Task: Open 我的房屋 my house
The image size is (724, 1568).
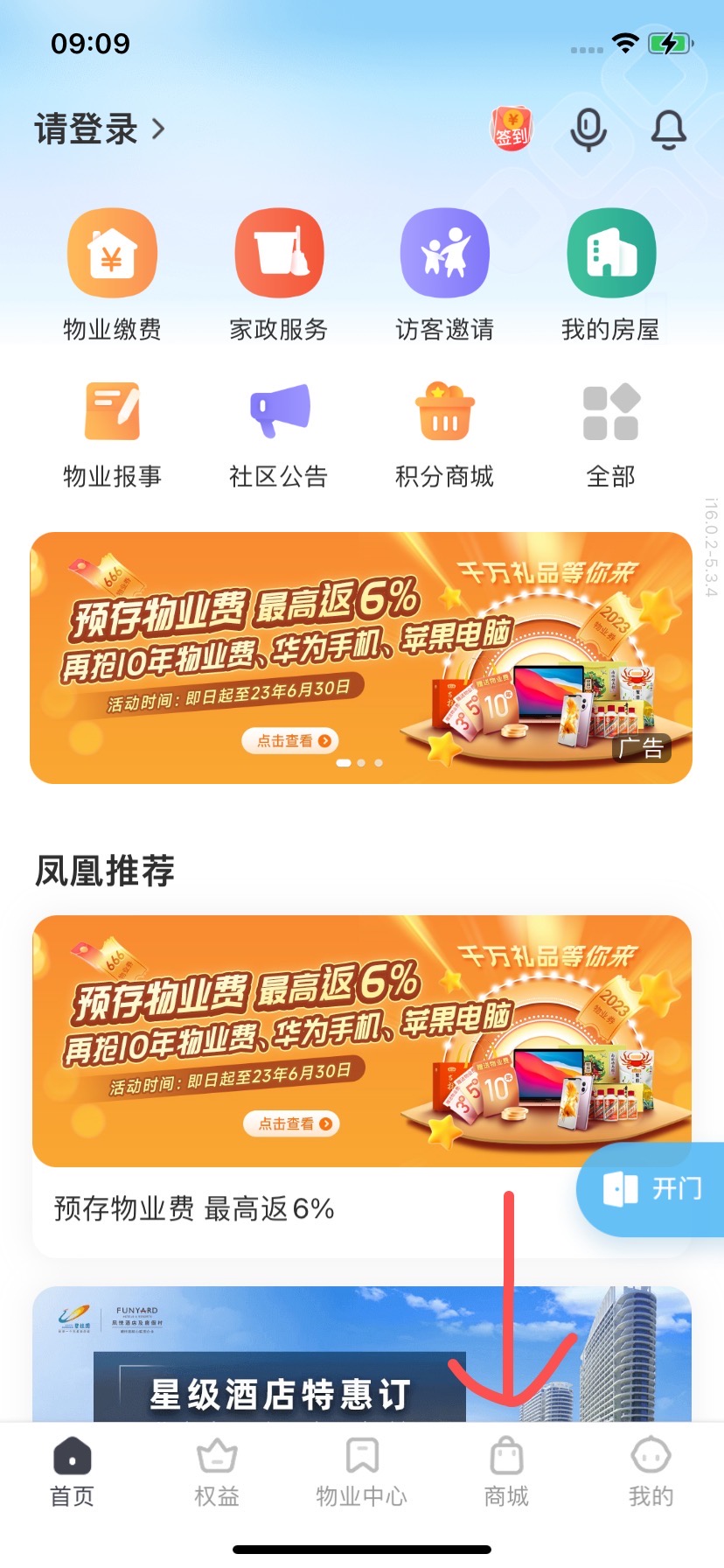Action: (611, 275)
